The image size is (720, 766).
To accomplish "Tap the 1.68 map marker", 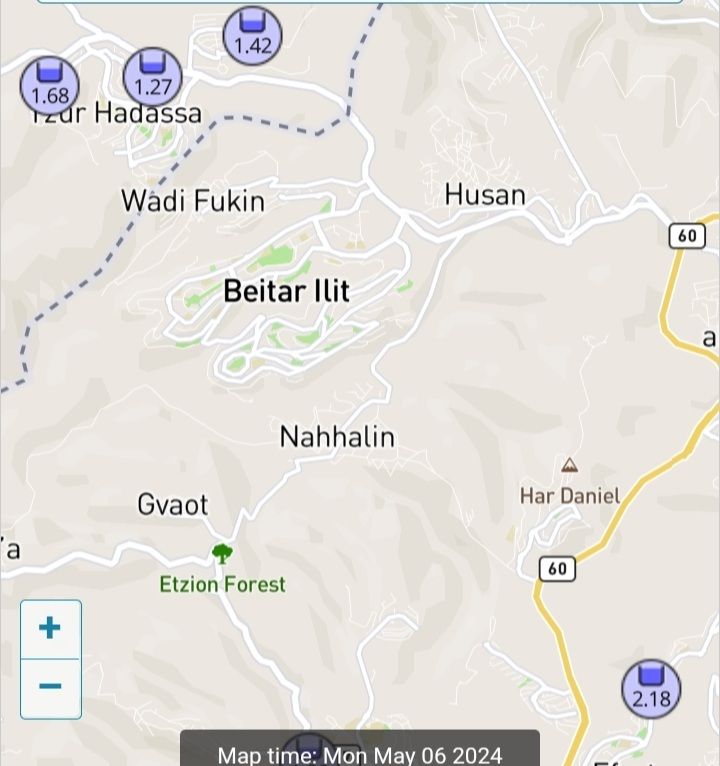I will (50, 85).
